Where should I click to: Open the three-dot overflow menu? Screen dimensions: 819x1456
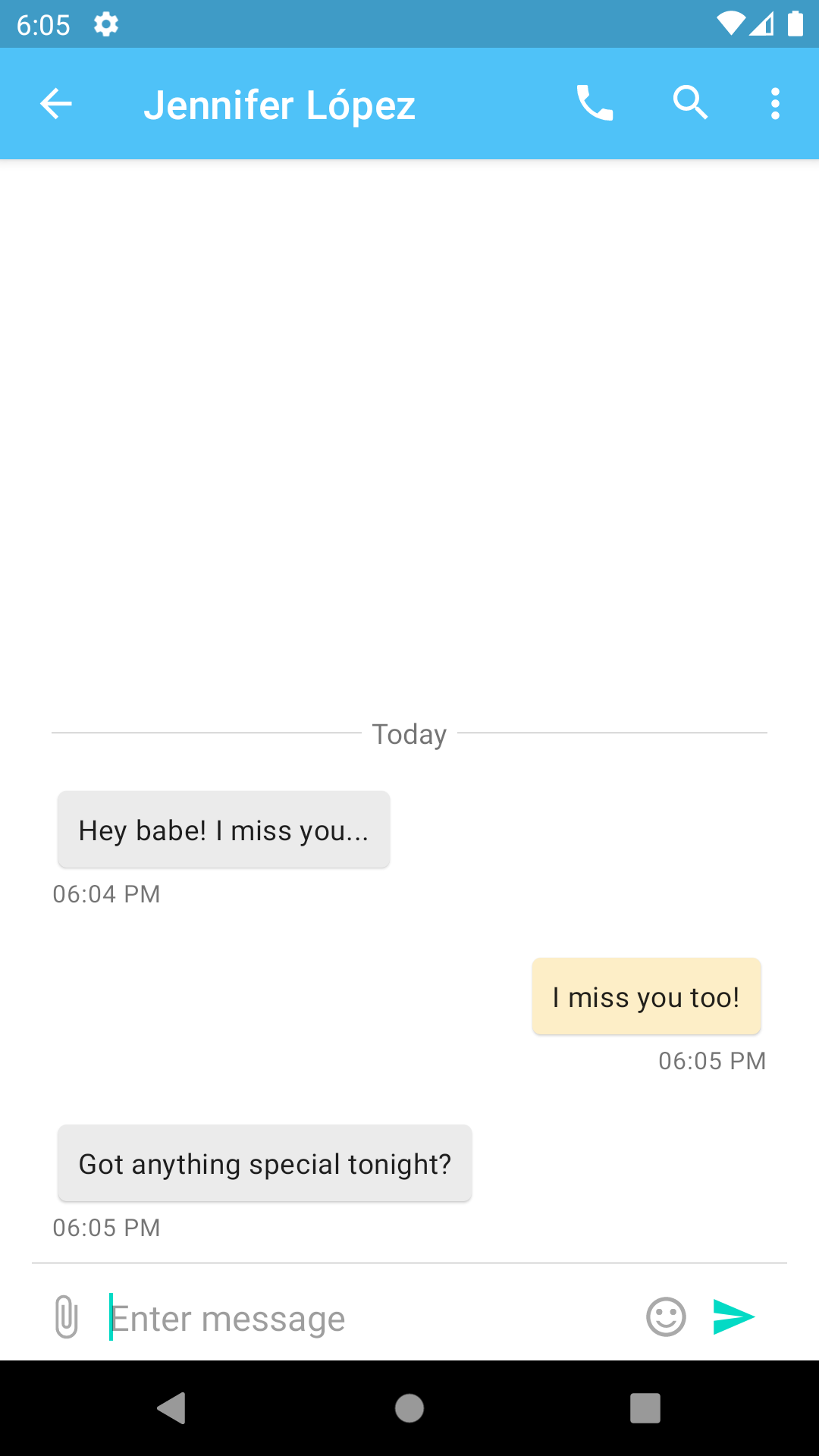tap(774, 103)
